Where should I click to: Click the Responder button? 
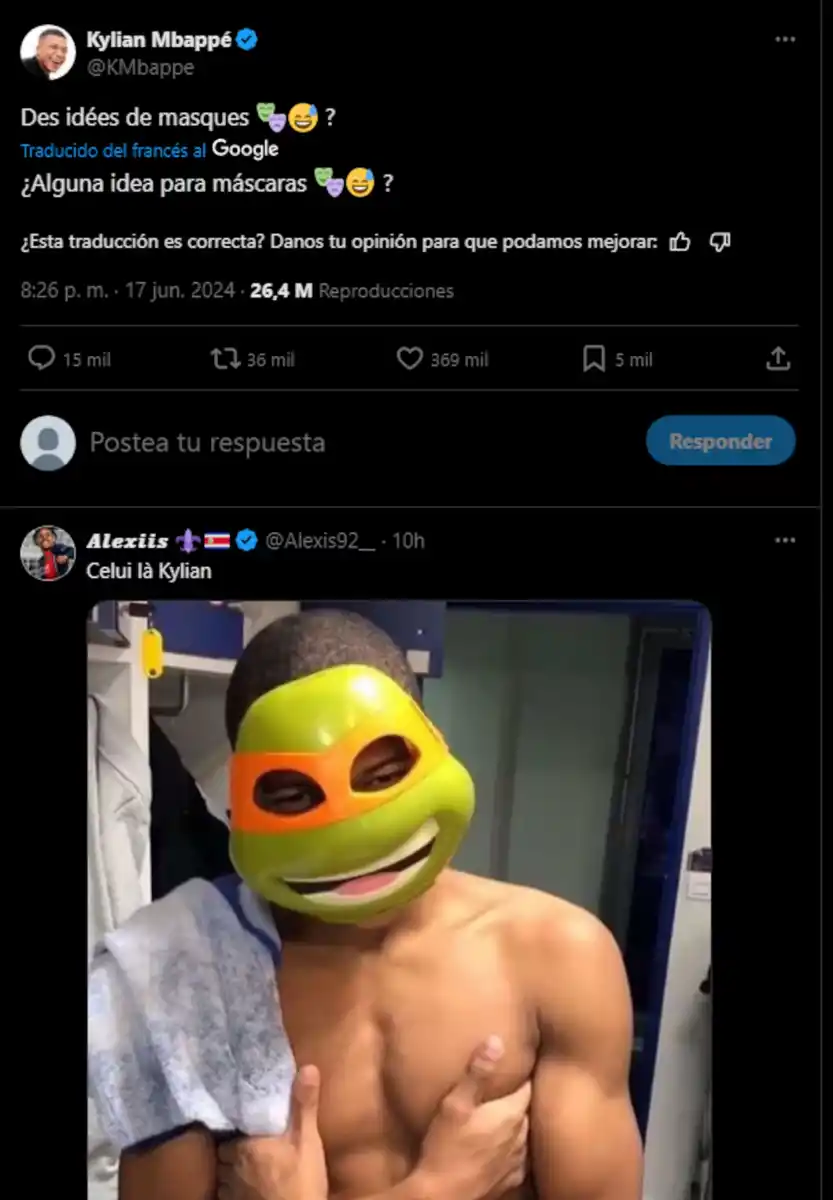point(719,440)
